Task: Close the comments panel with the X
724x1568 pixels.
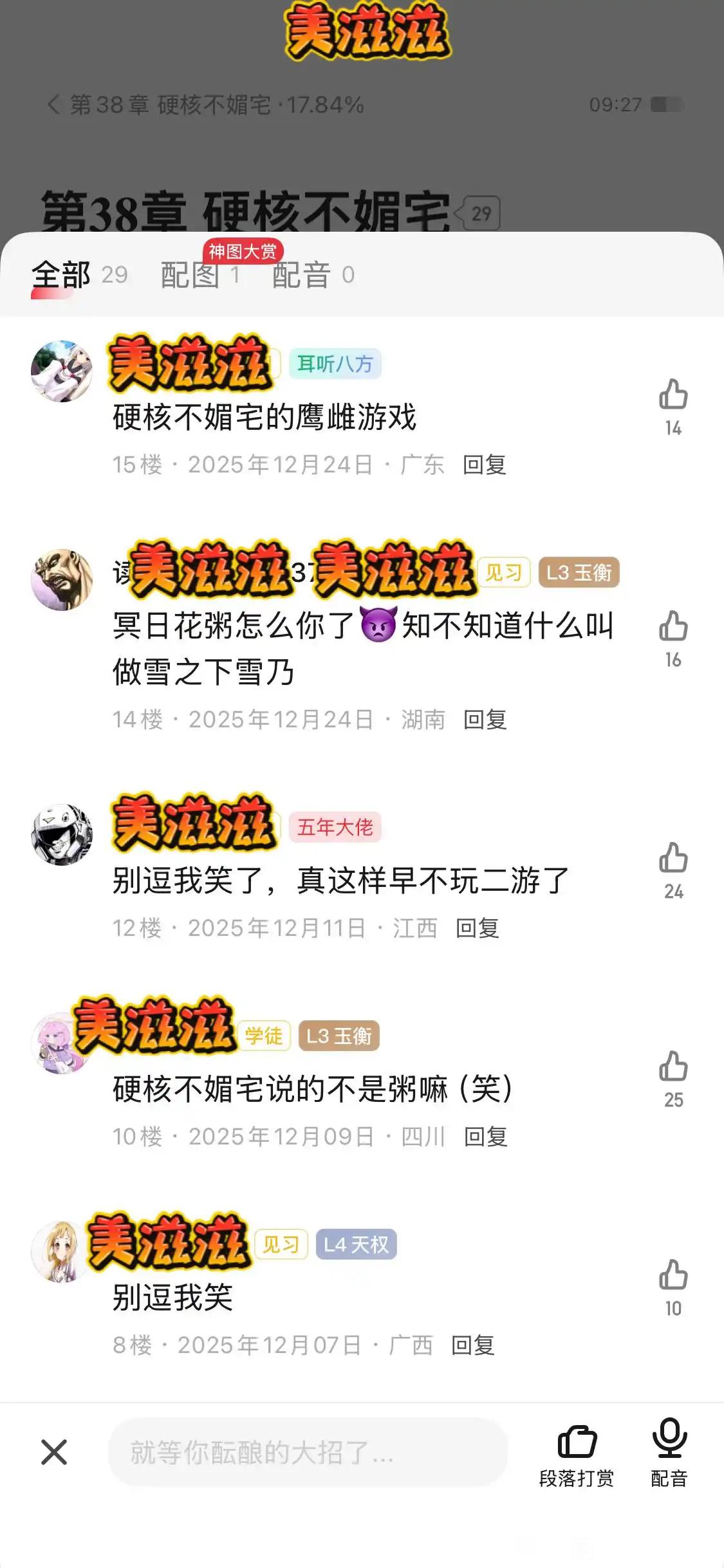Action: 54,1453
